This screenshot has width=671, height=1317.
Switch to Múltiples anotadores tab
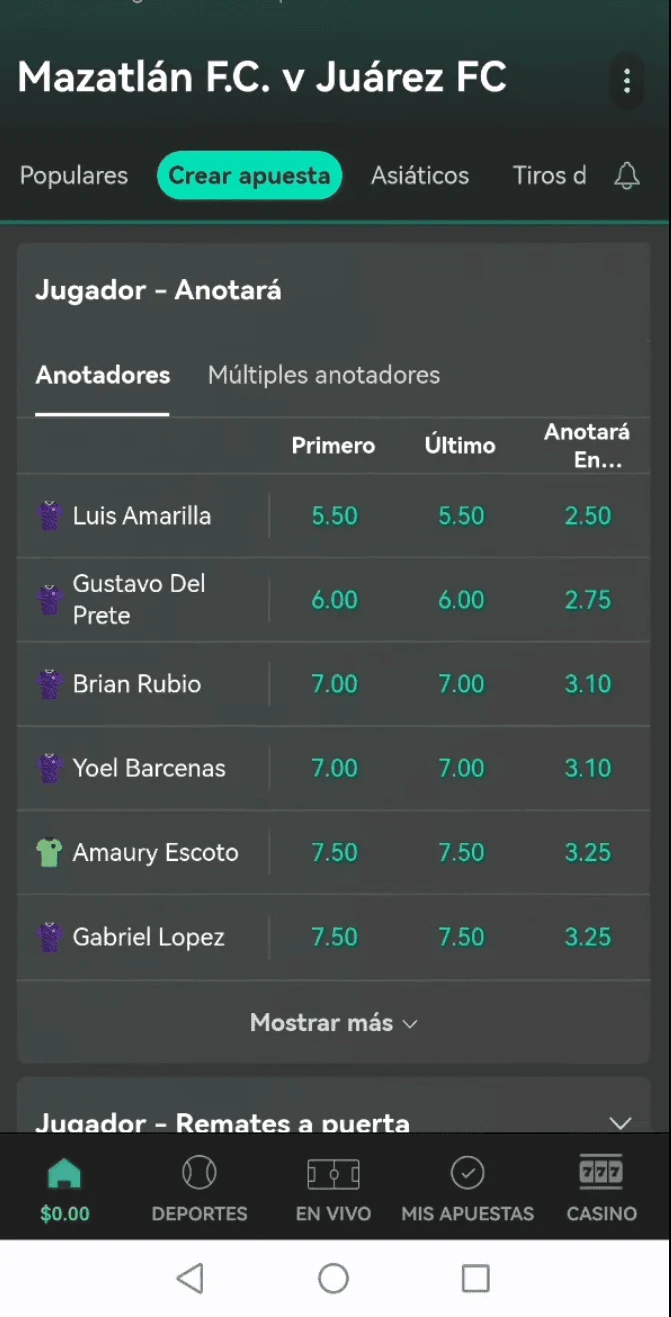323,375
